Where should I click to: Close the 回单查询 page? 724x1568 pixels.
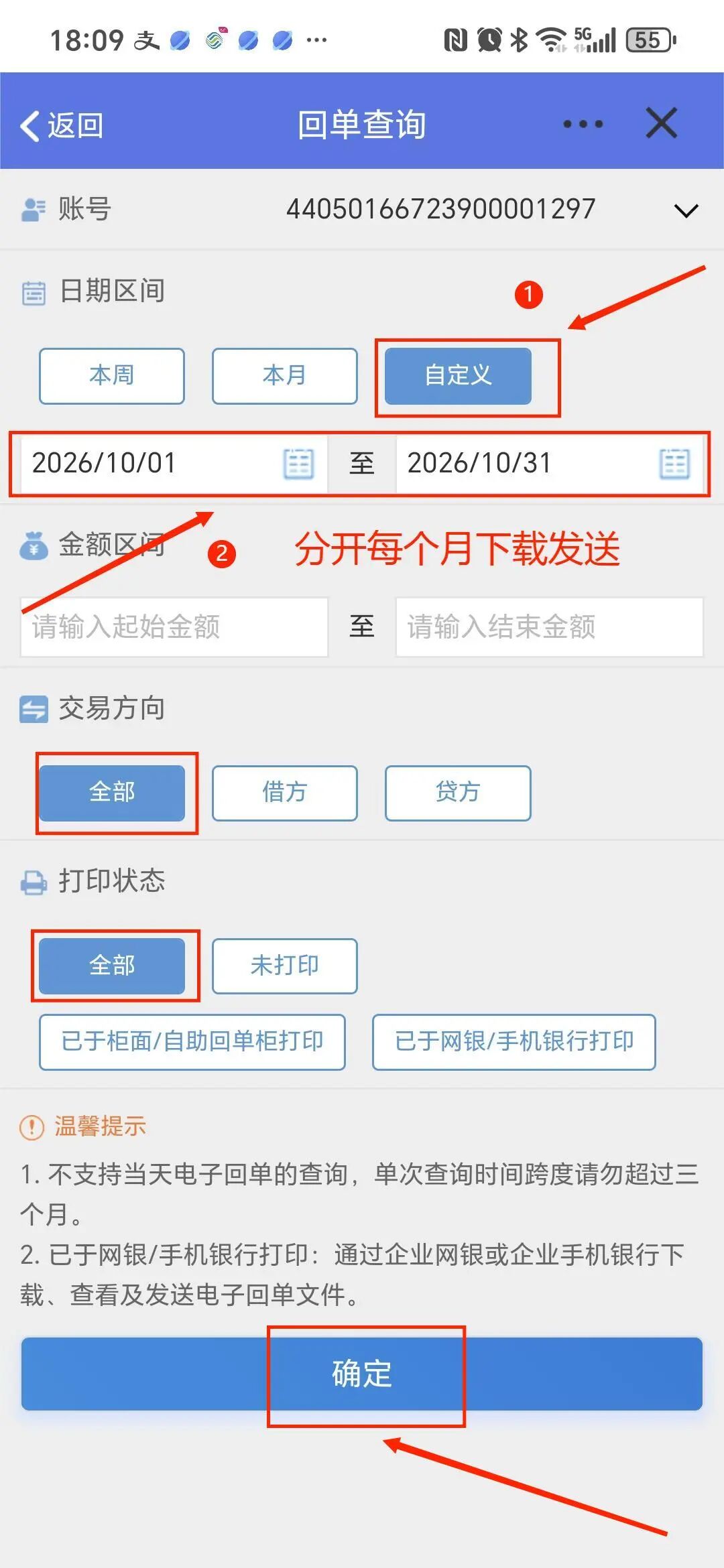661,123
